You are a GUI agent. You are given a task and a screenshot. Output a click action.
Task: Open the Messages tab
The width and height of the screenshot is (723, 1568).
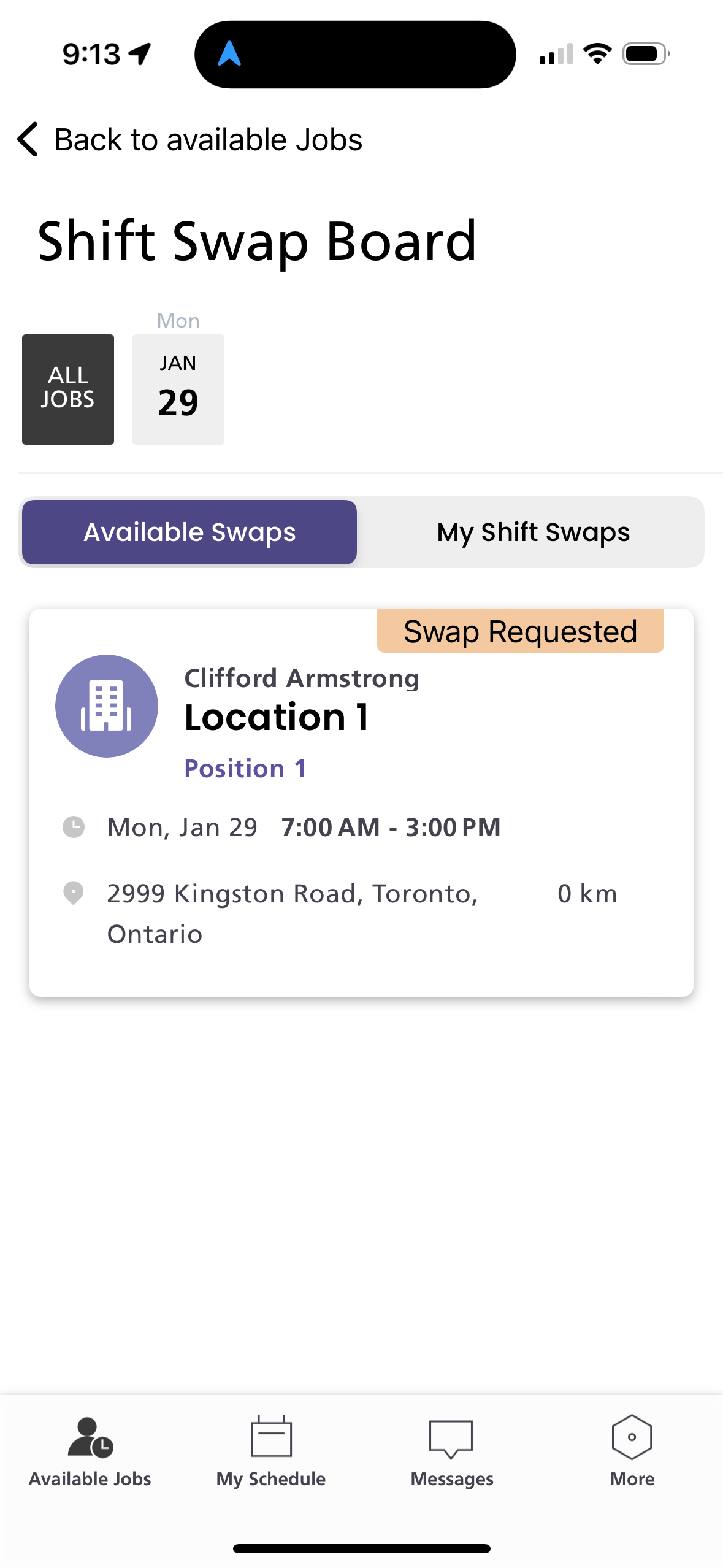[452, 1451]
